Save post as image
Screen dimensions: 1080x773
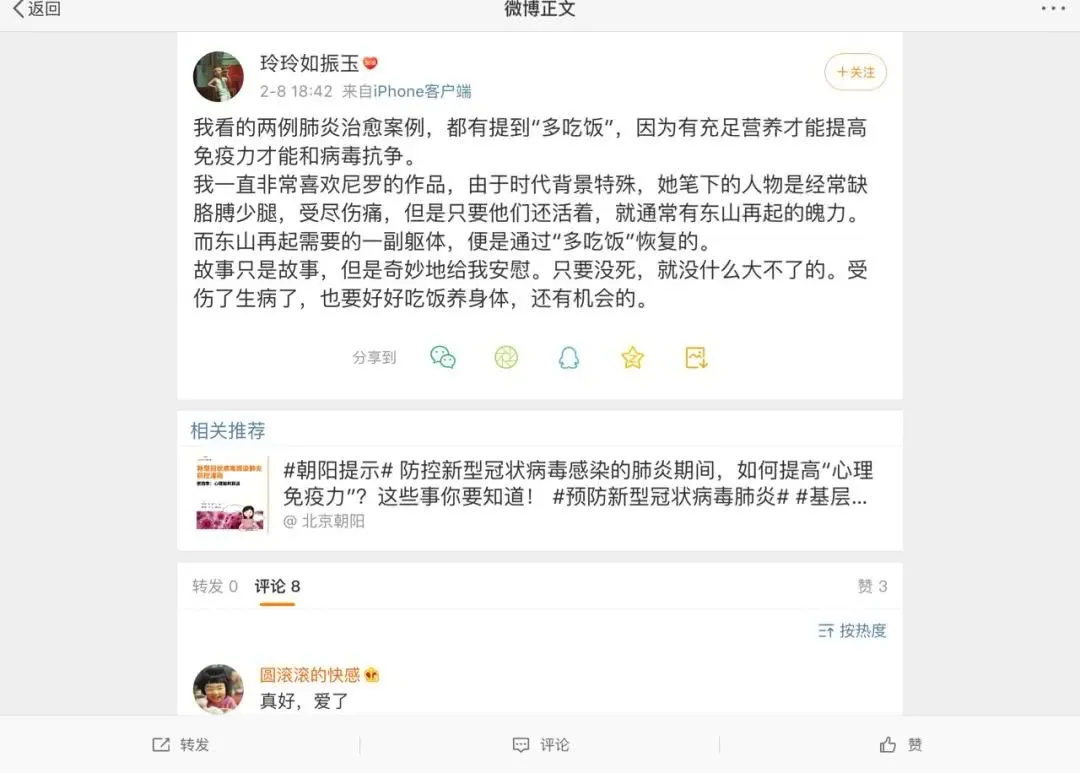(696, 357)
